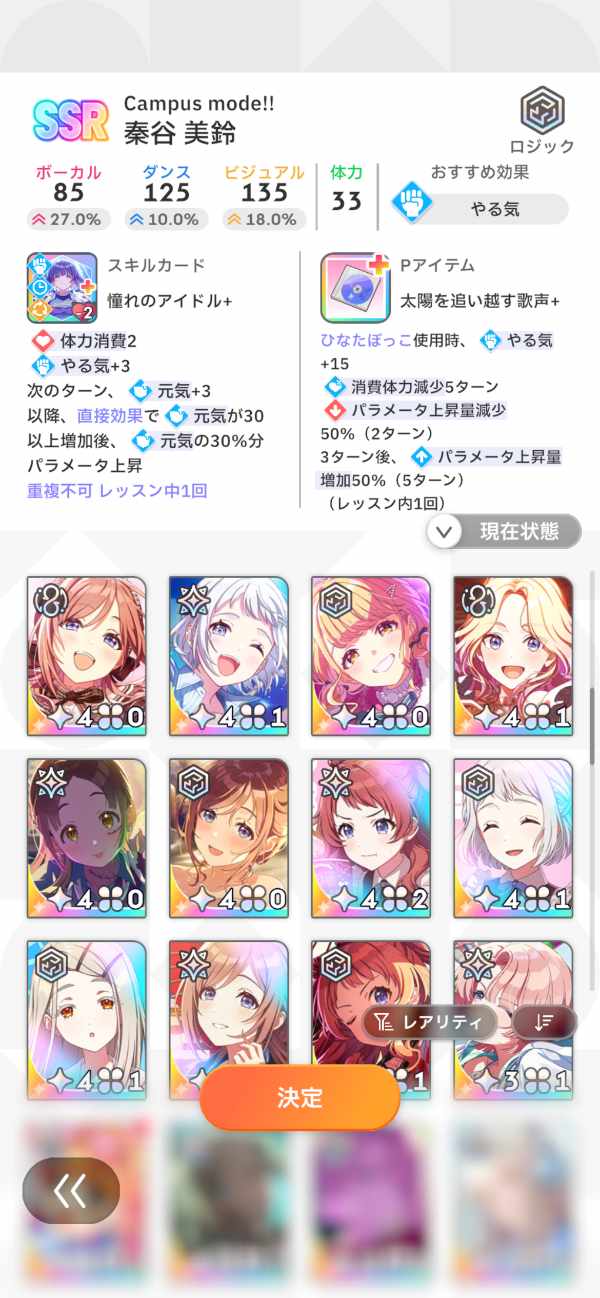
Task: Select the blonde wavy-haired girl card
Action: (513, 656)
